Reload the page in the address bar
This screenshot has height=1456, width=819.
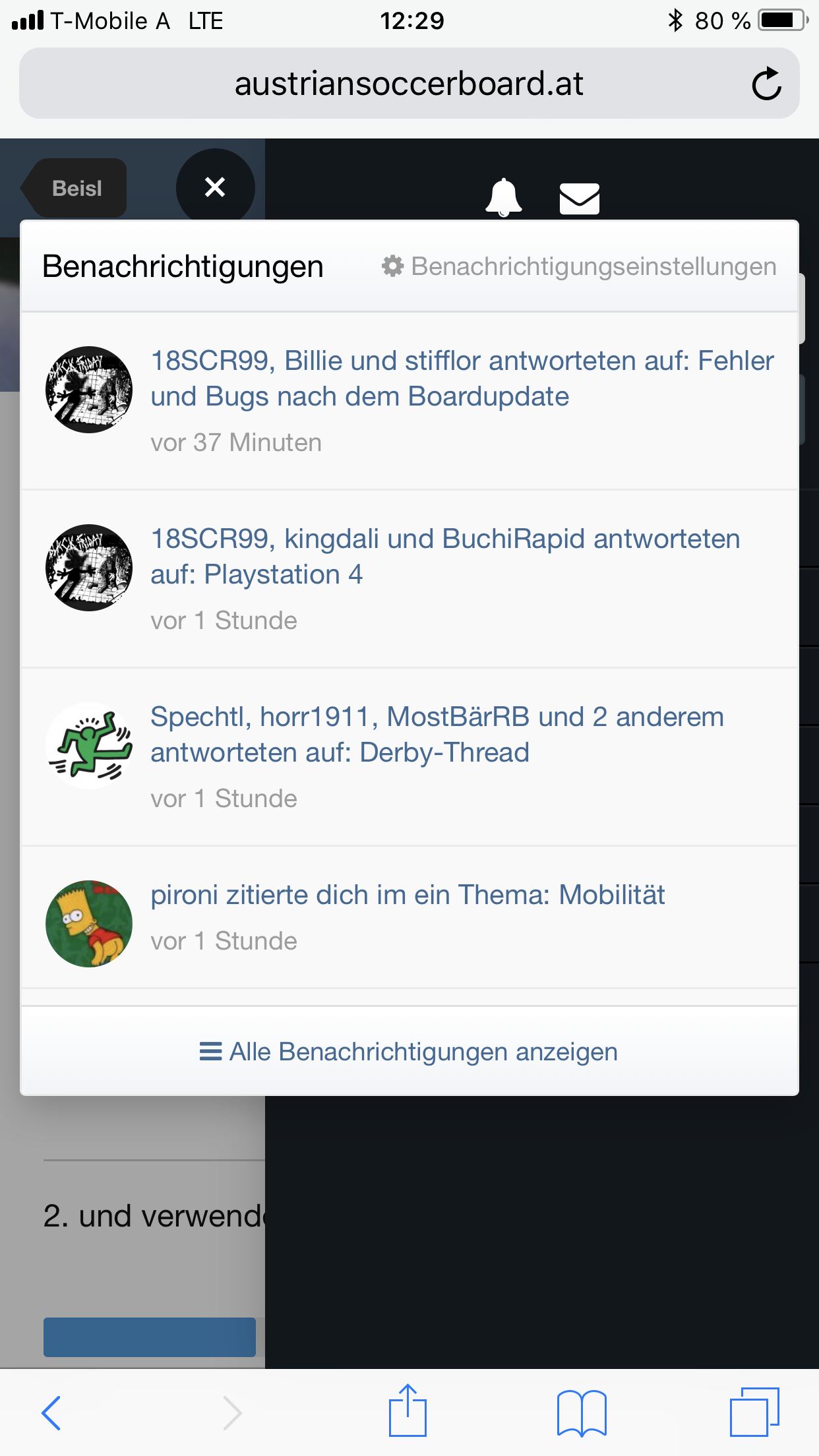pyautogui.click(x=766, y=84)
